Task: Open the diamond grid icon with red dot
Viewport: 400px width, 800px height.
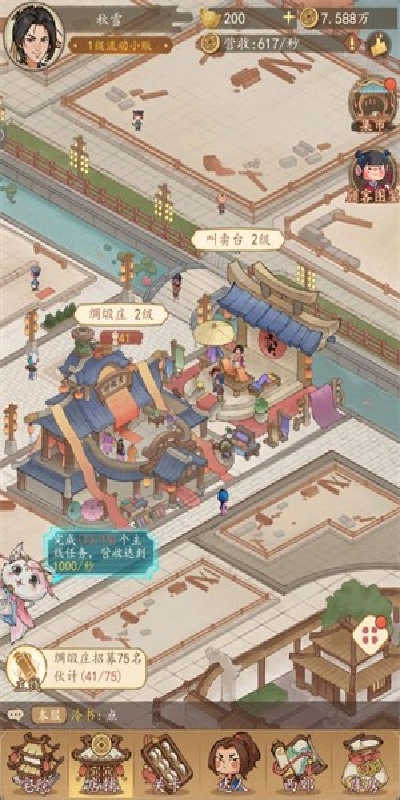Action: (373, 635)
